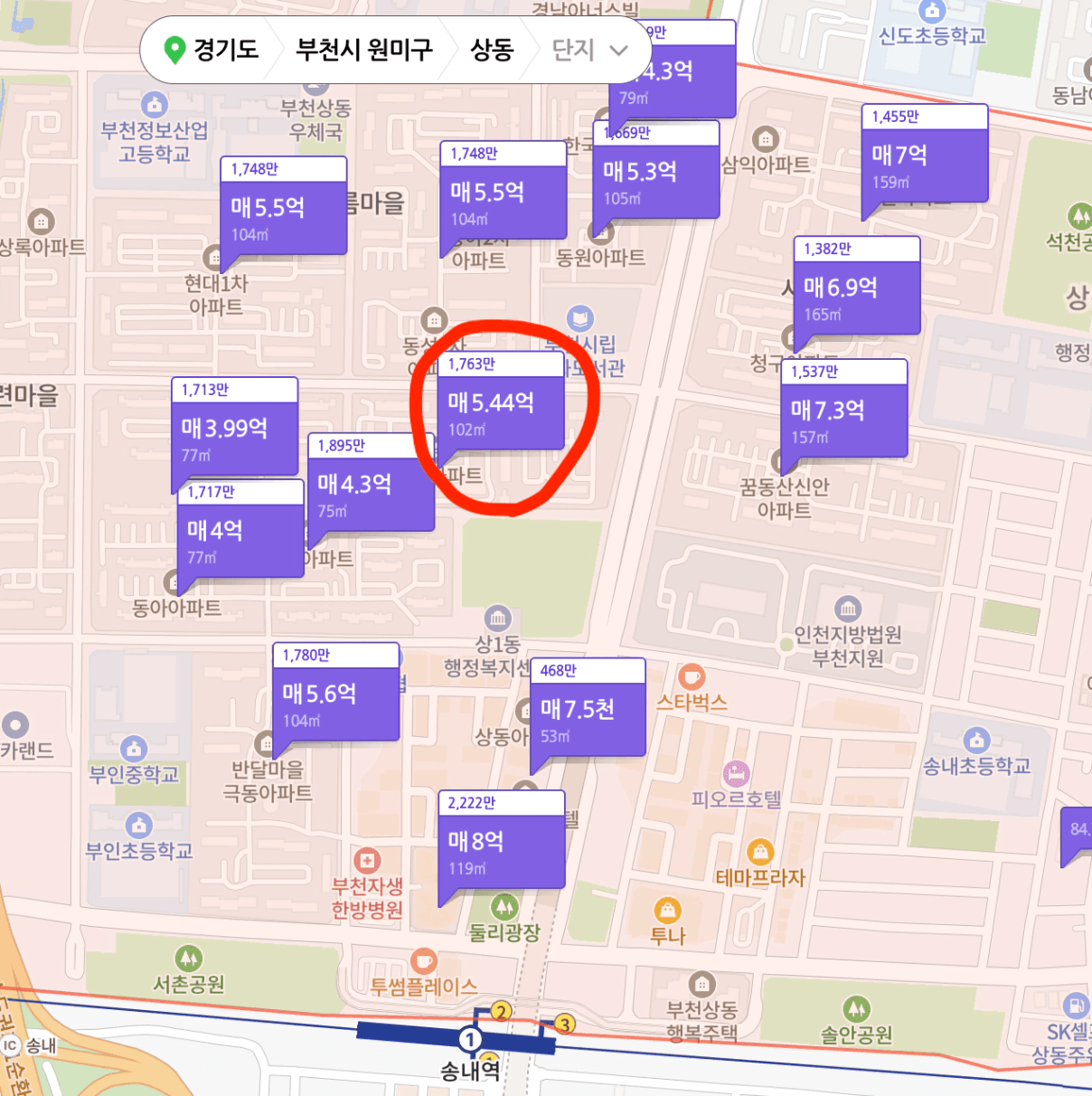Expand the 단지 complex dropdown
This screenshot has height=1096, width=1092.
coord(589,50)
